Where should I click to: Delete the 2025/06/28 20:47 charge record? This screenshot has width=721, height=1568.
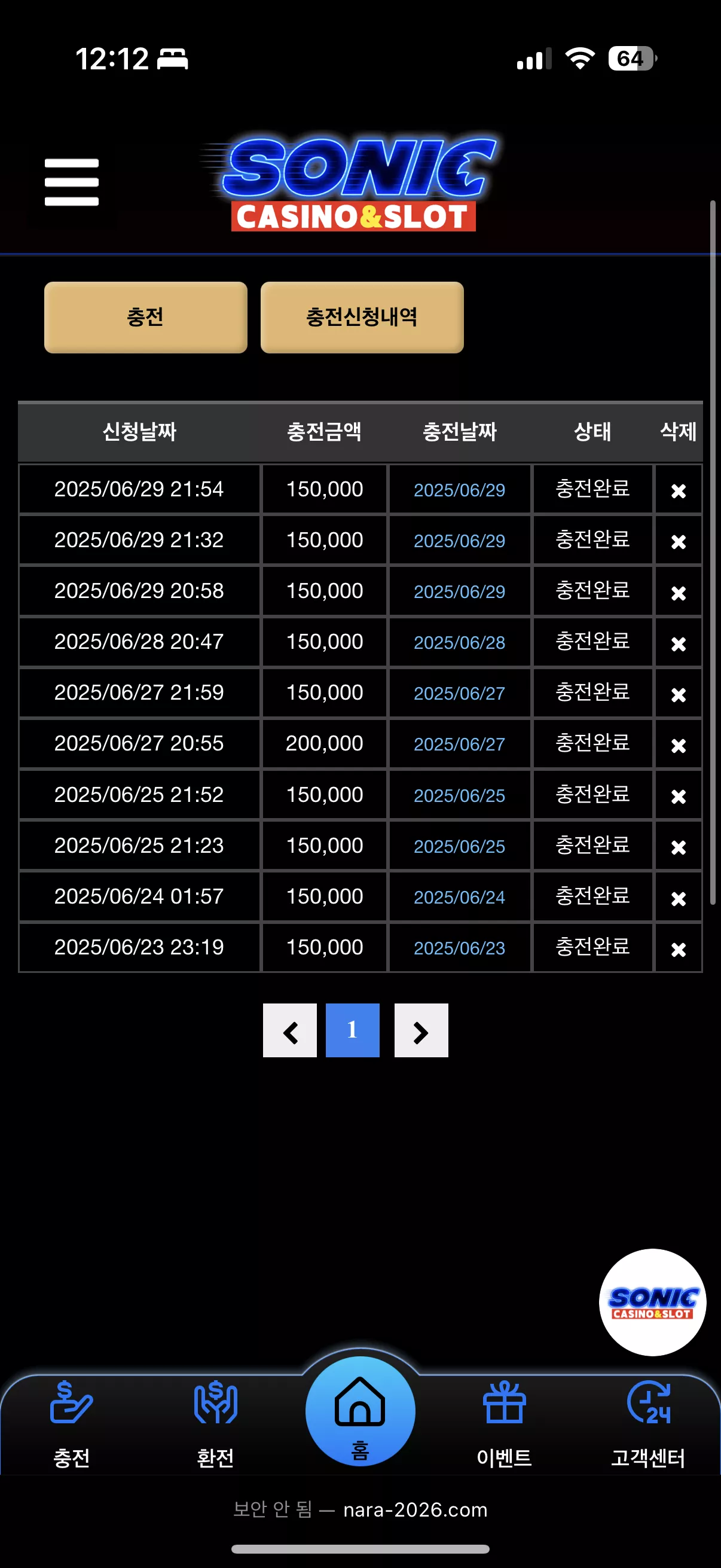pyautogui.click(x=679, y=643)
